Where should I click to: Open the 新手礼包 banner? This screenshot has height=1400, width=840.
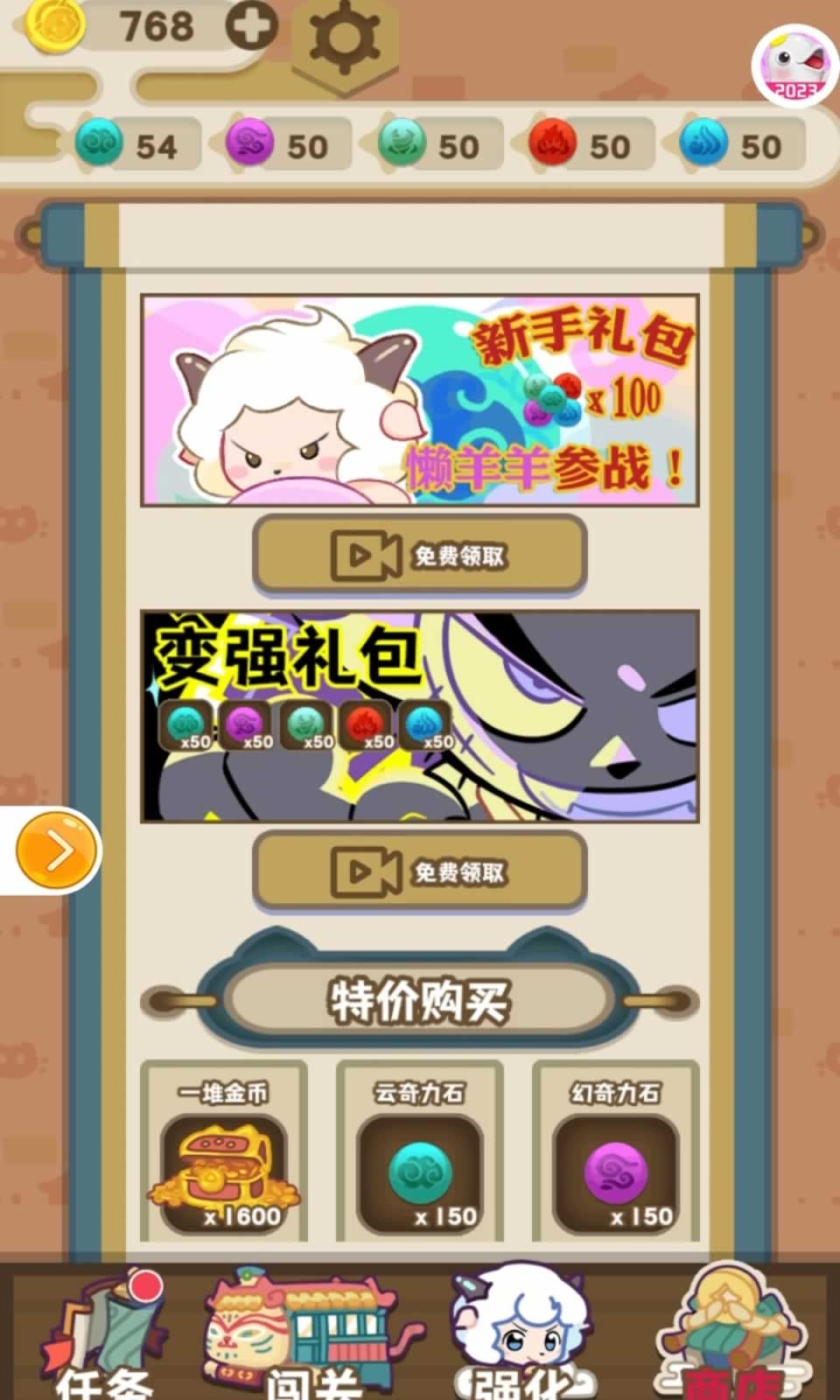(419, 400)
